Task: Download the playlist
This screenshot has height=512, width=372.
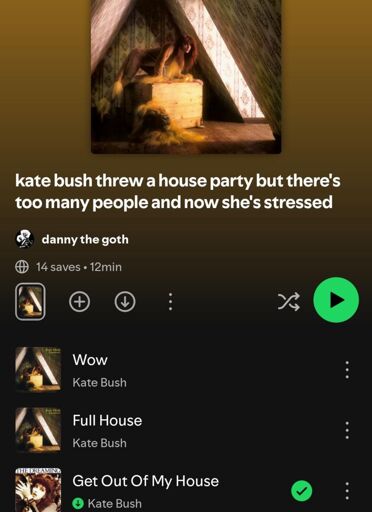Action: point(125,302)
